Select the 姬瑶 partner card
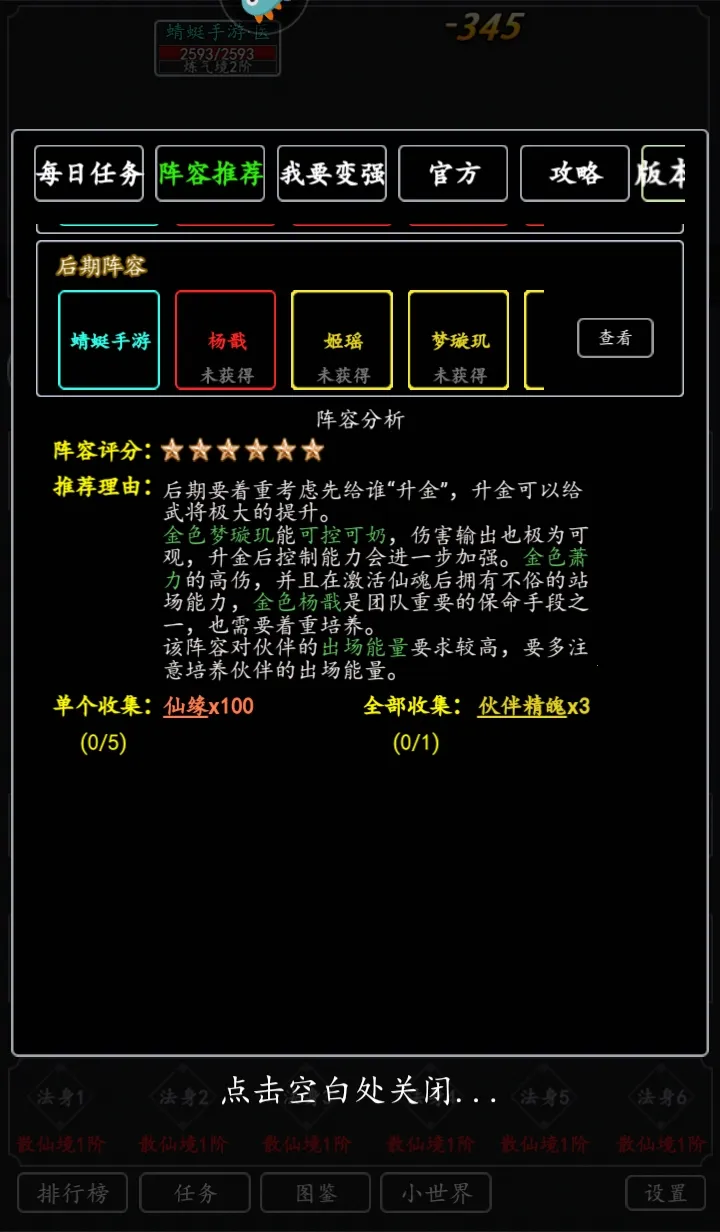The image size is (720, 1232). [342, 340]
